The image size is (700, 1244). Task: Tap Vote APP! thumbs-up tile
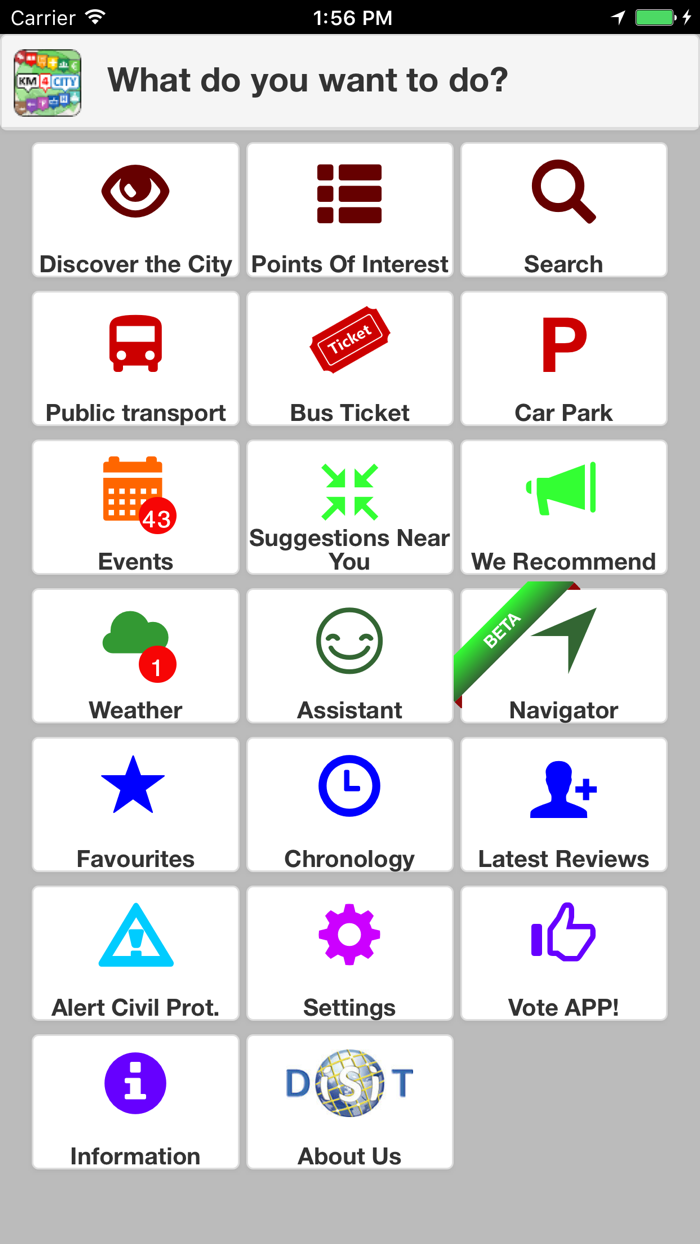click(564, 954)
